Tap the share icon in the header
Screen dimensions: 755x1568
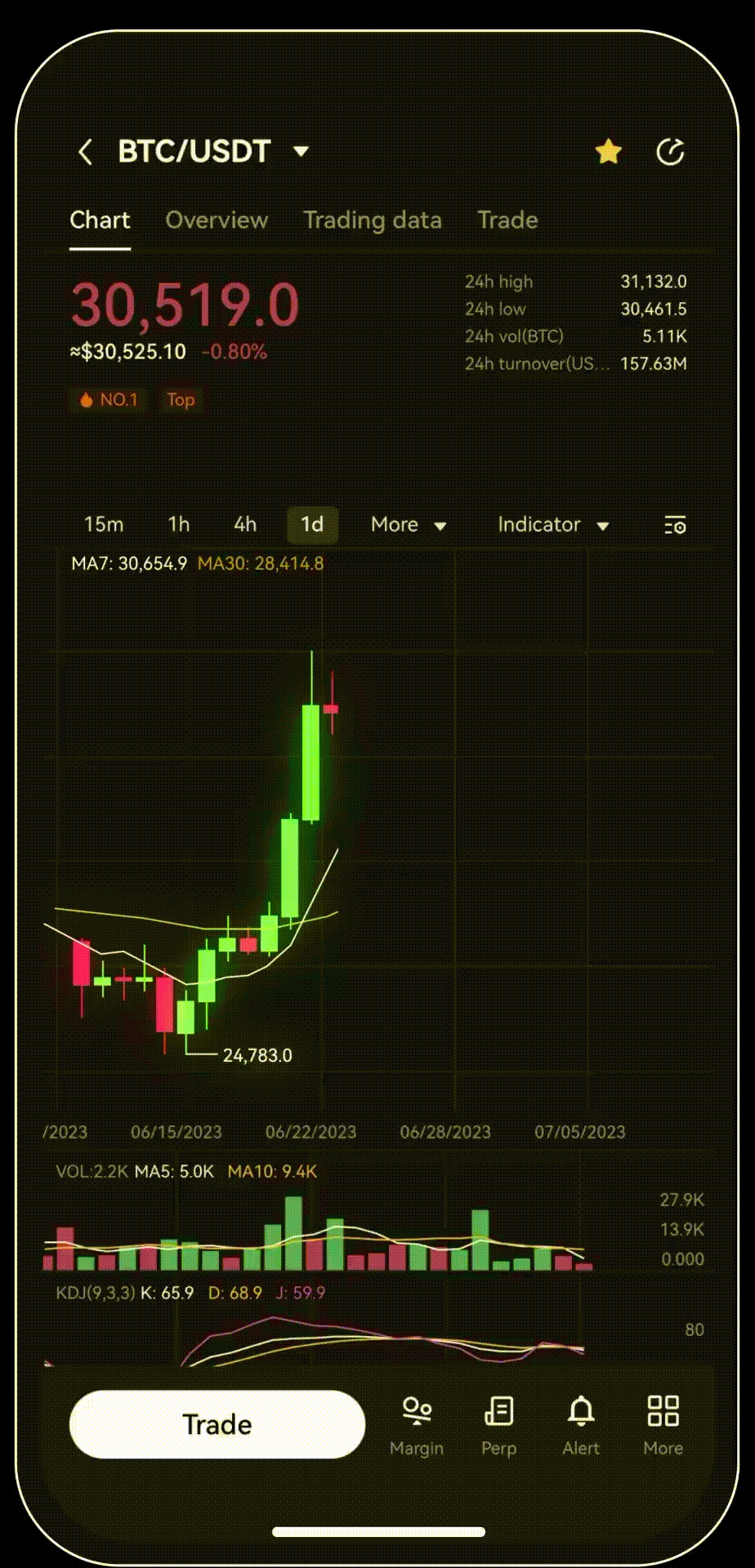[670, 152]
